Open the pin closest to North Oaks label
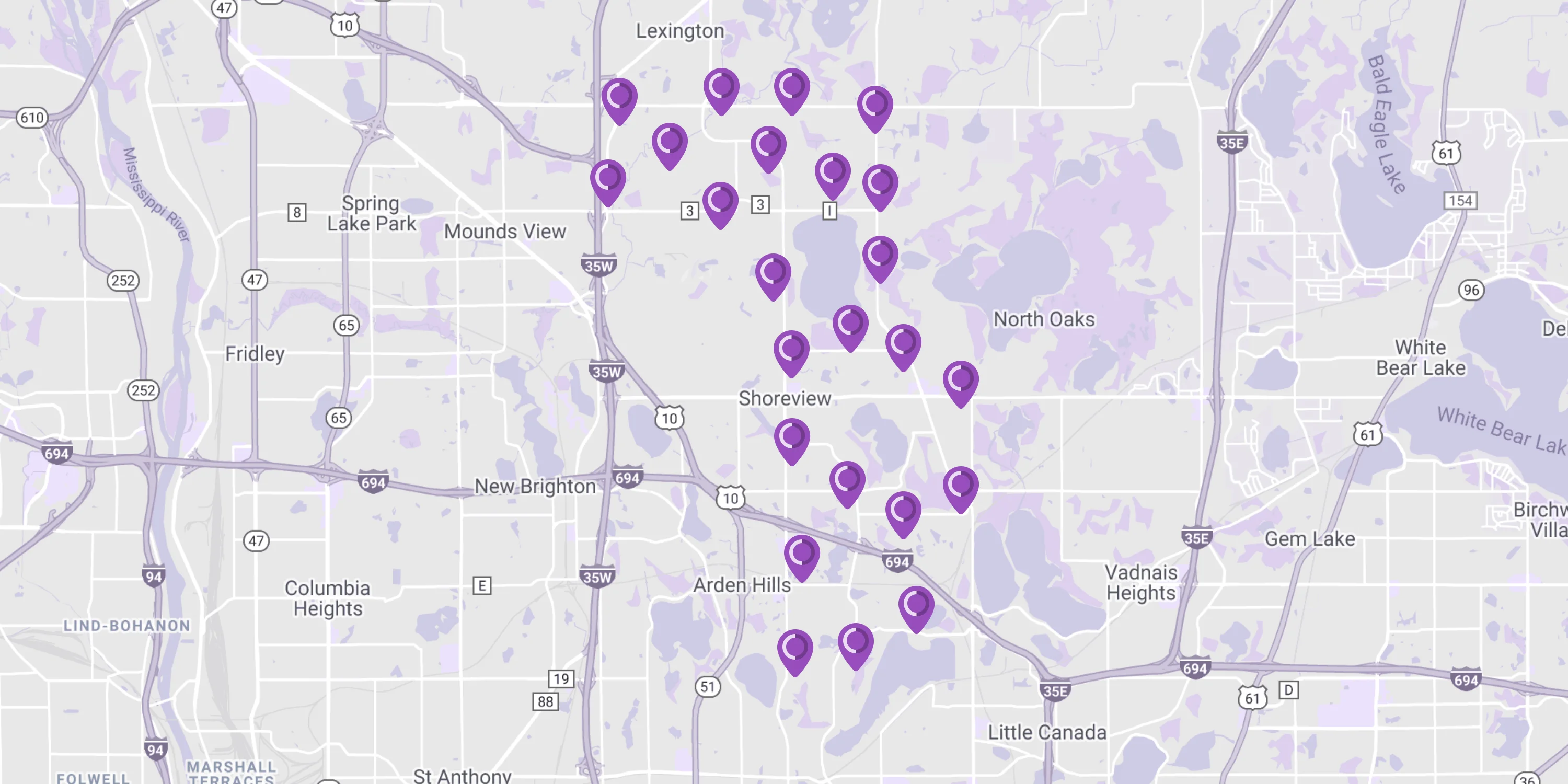 961,381
